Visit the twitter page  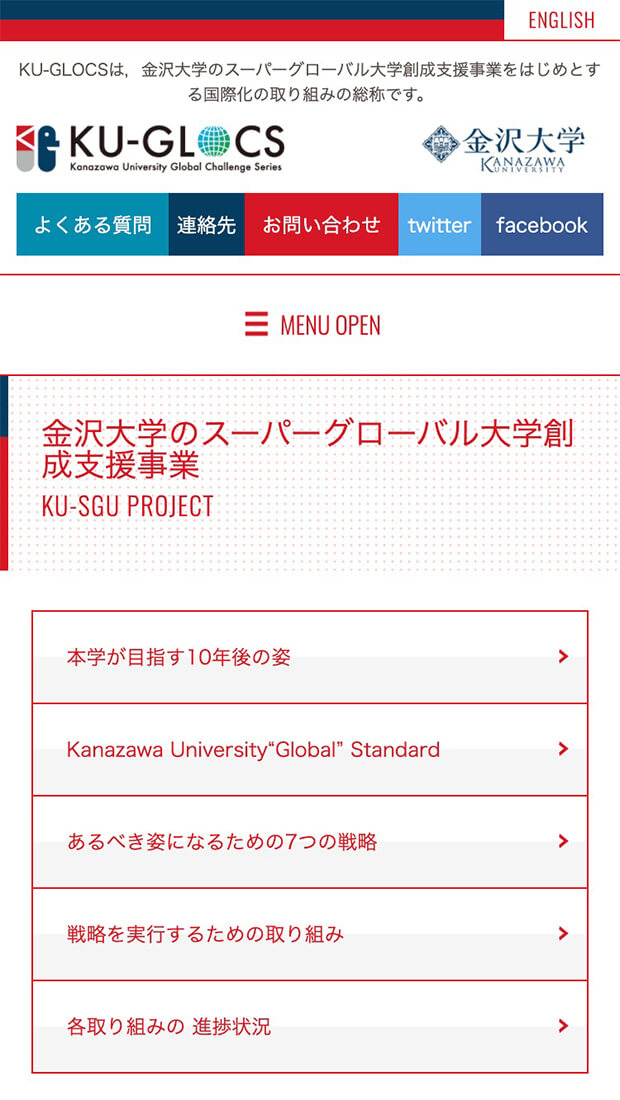439,225
